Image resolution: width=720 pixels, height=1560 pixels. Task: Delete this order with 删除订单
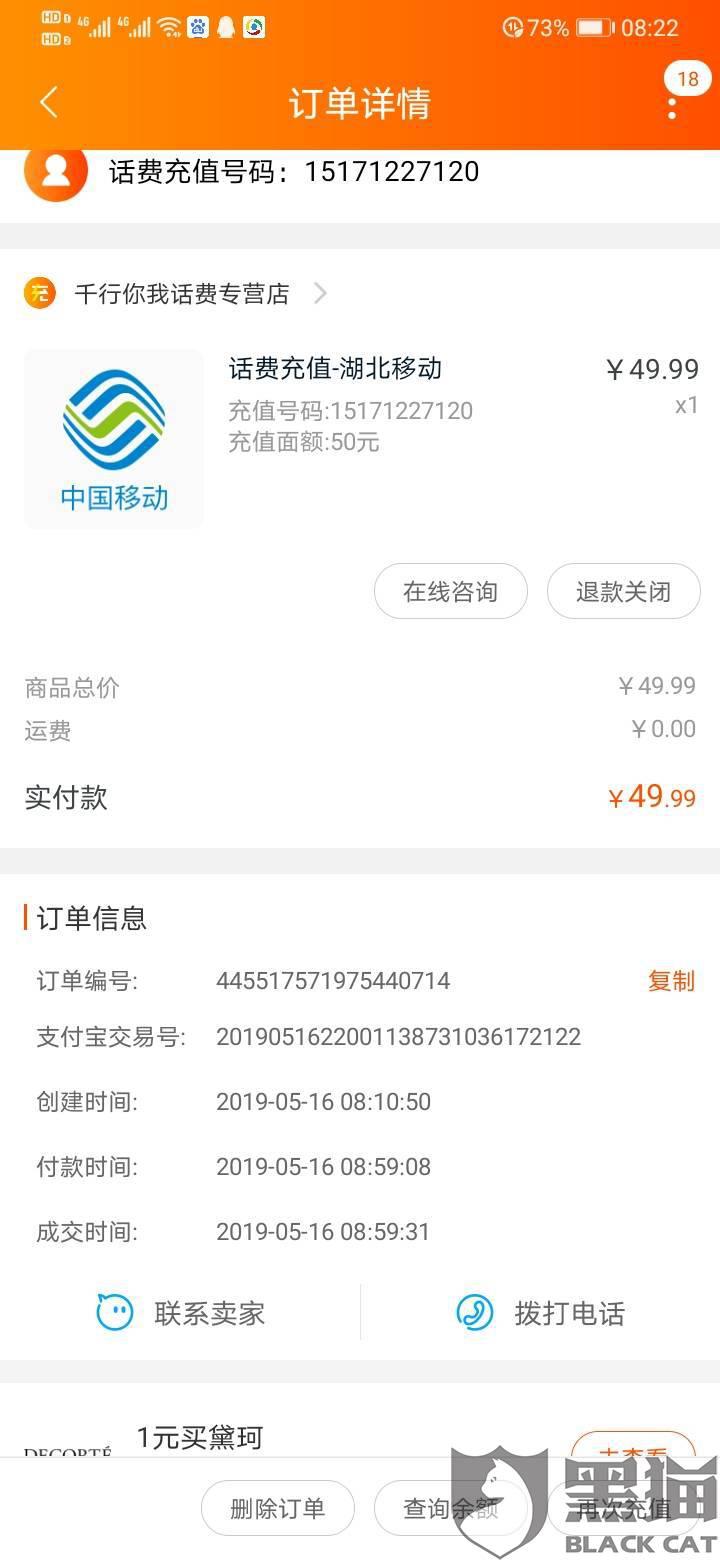tap(278, 1508)
